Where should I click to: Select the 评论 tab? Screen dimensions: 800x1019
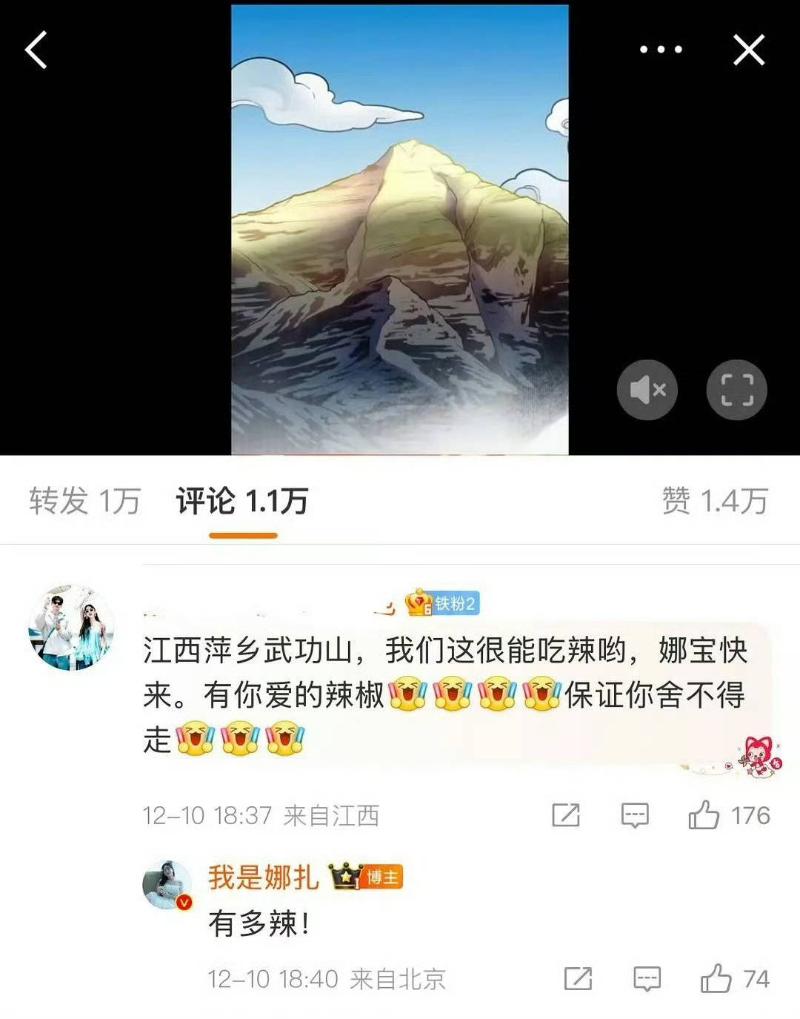242,501
